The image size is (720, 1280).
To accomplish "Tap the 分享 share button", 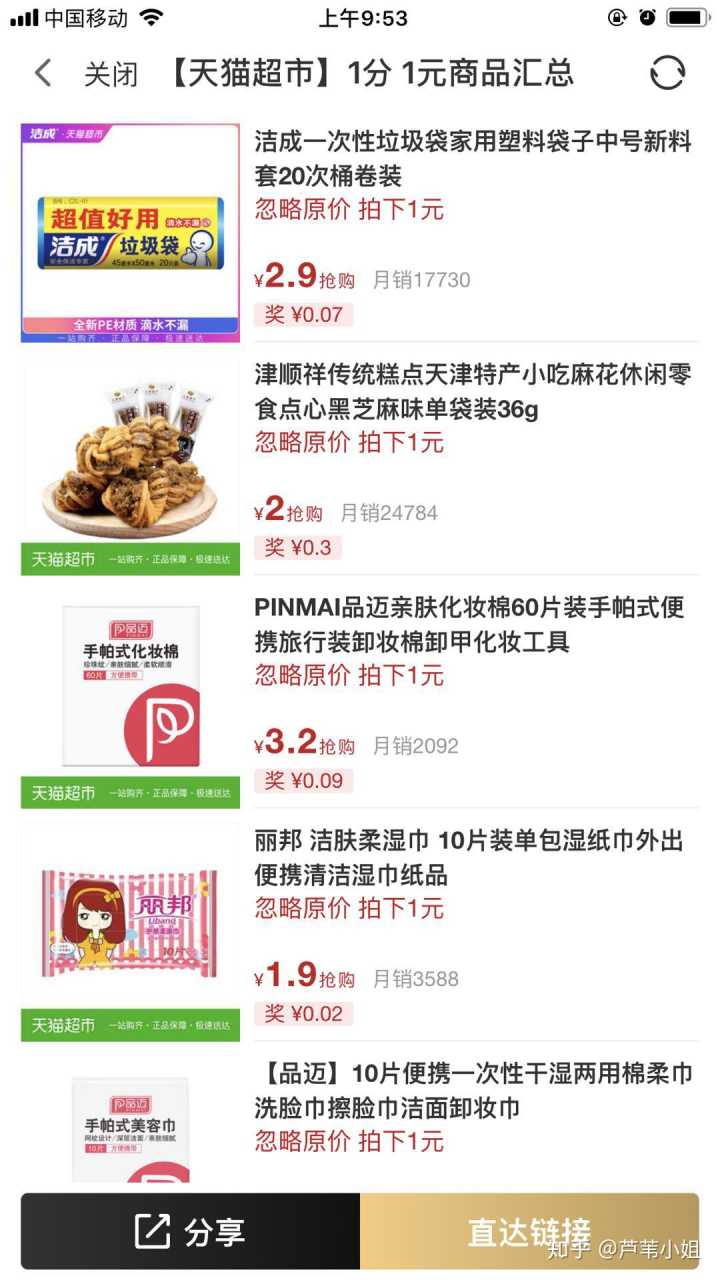I will point(190,1232).
